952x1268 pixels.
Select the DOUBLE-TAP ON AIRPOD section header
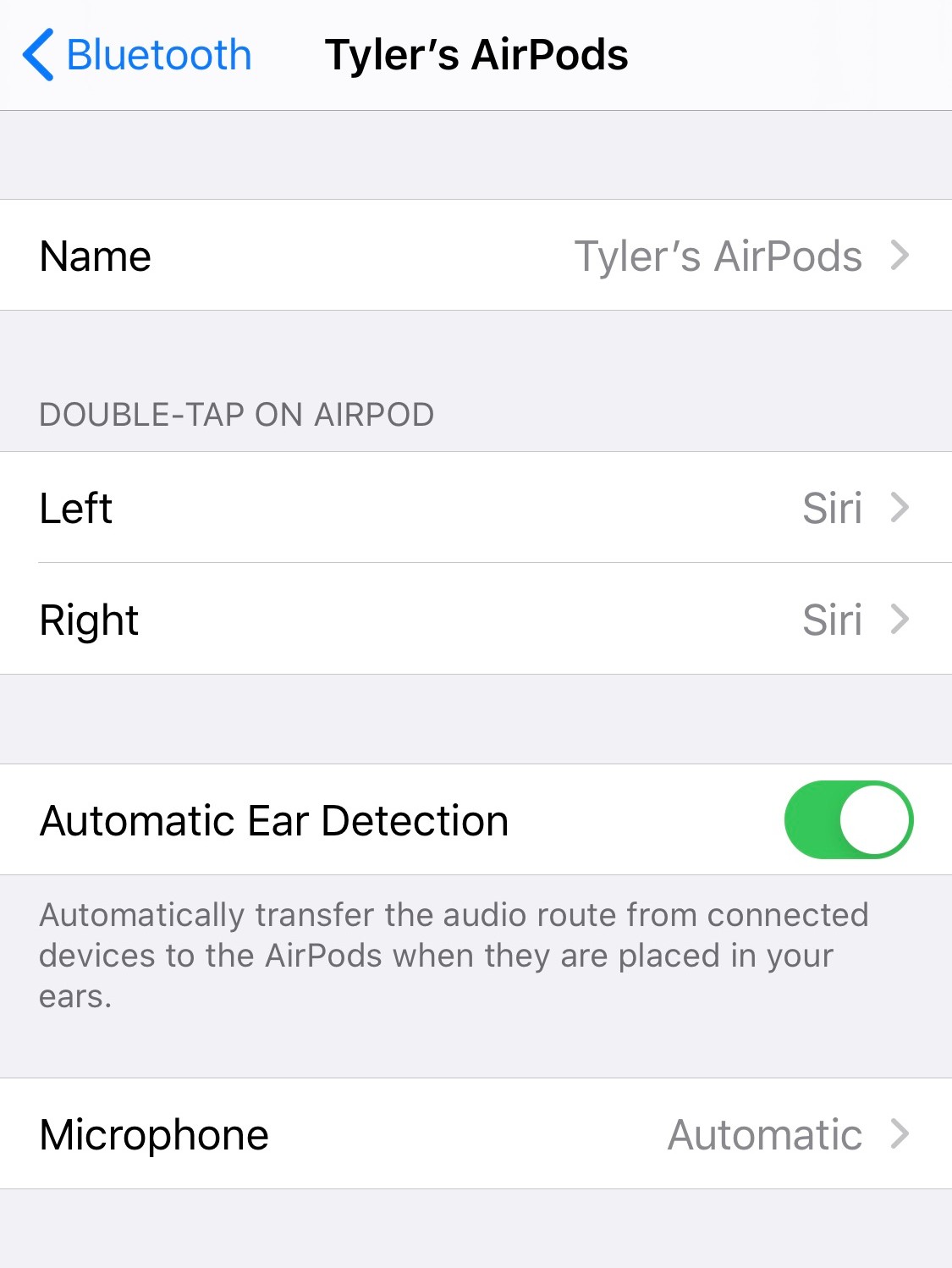pos(235,414)
